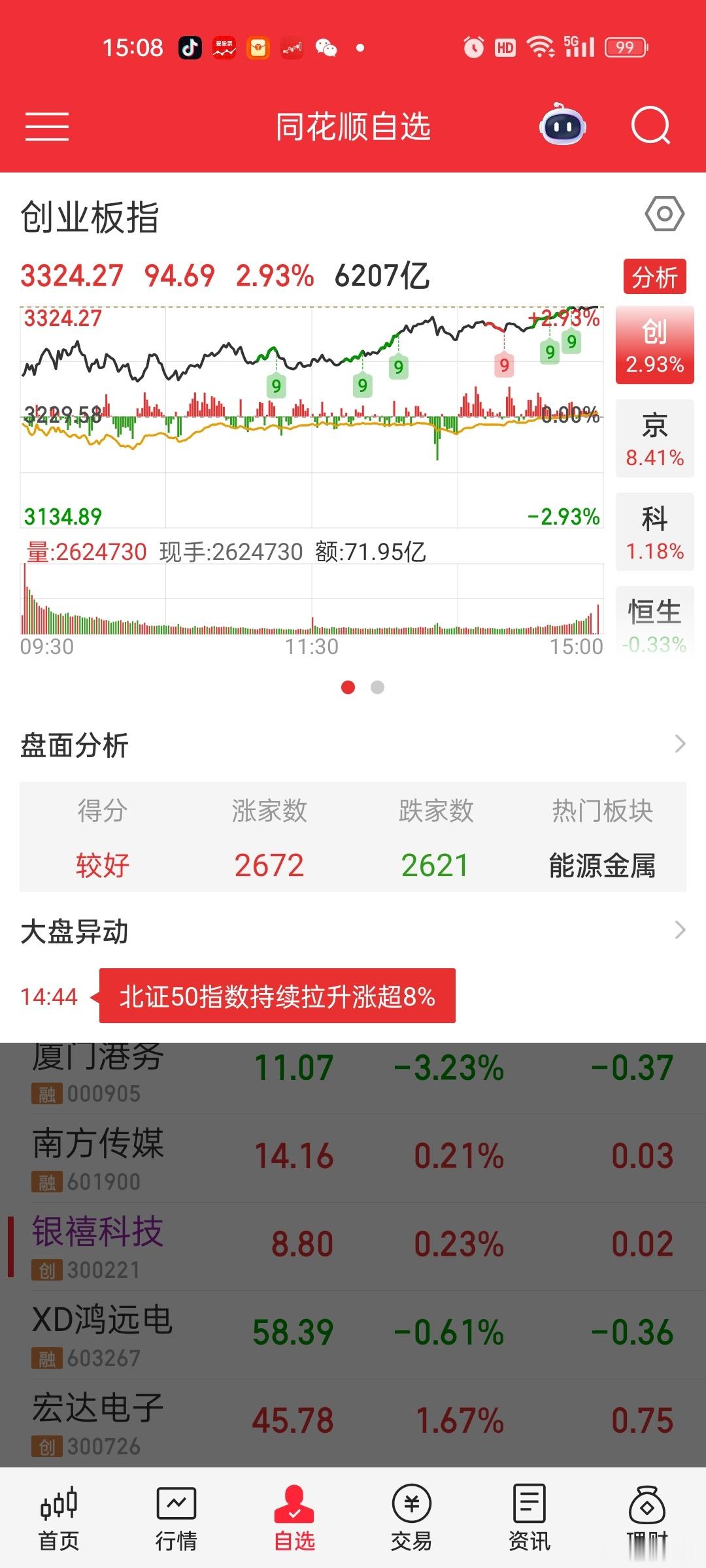The width and height of the screenshot is (706, 1568).
Task: Open the AI robot assistant
Action: [562, 124]
